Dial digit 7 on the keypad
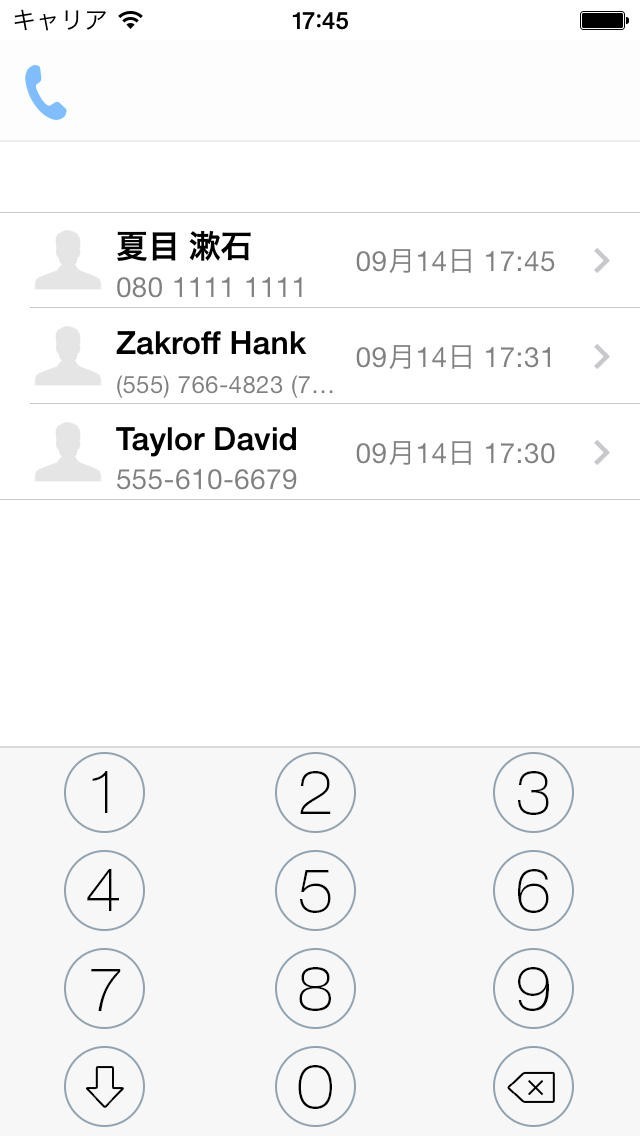640x1136 pixels. point(104,988)
